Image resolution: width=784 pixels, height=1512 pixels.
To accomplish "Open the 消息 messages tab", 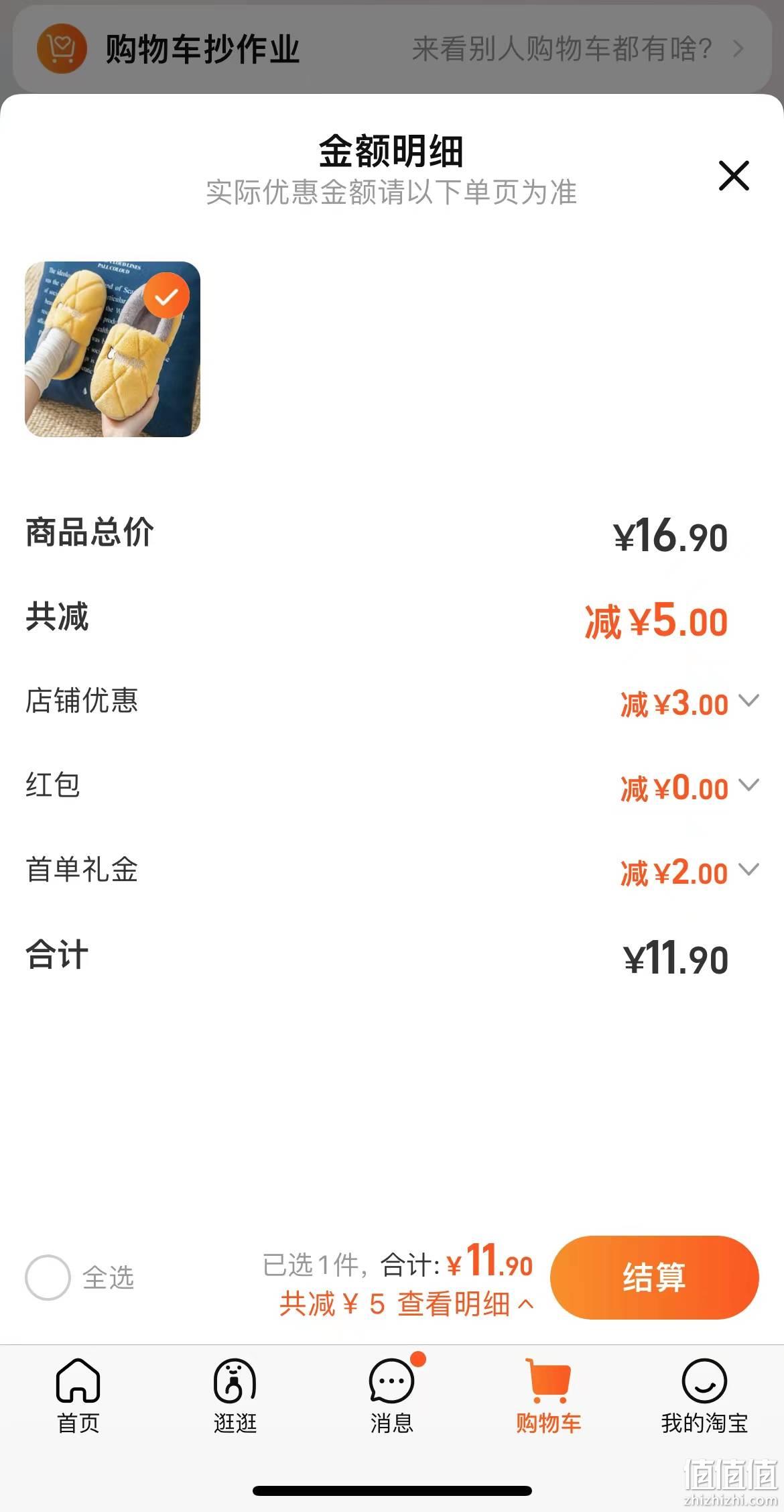I will 392,1396.
